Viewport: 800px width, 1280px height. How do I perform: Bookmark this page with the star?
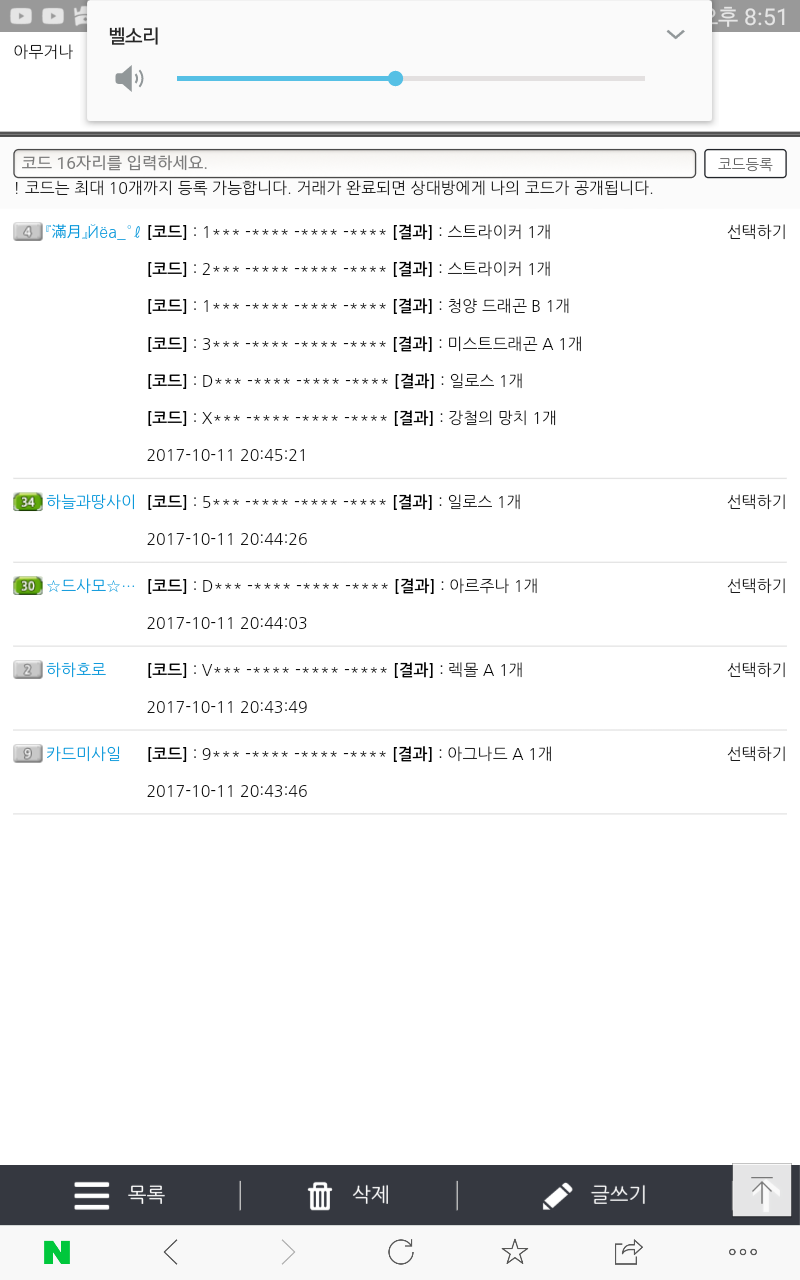point(514,1252)
